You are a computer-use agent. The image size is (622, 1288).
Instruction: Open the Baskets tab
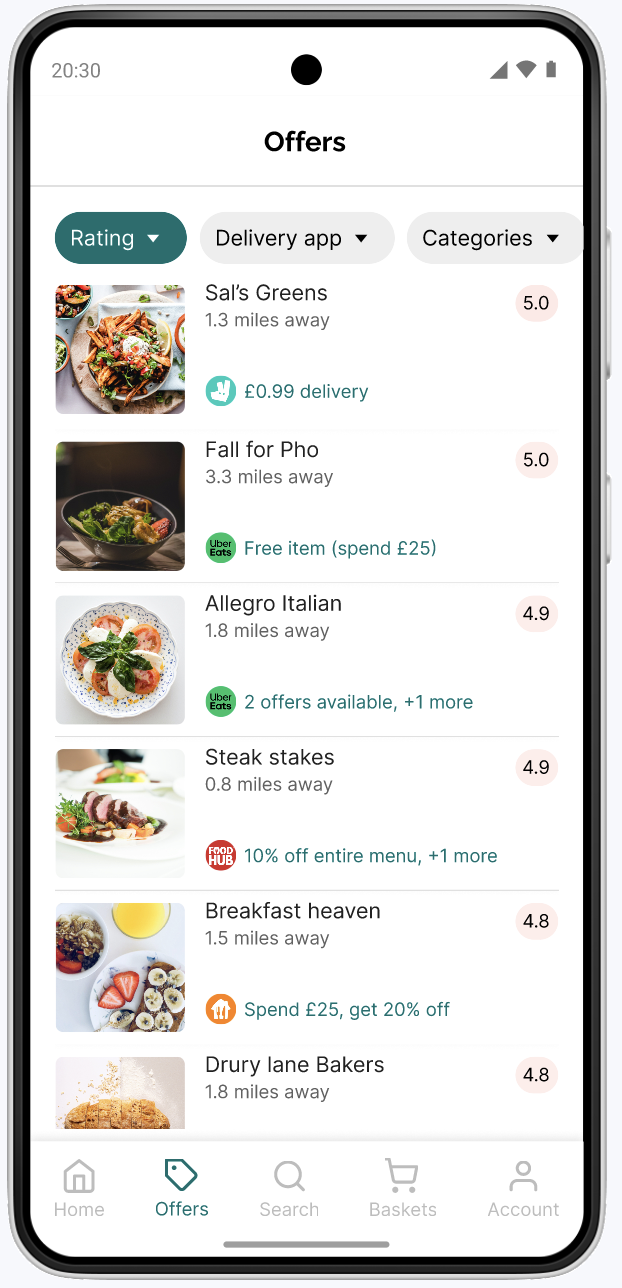tap(402, 1190)
